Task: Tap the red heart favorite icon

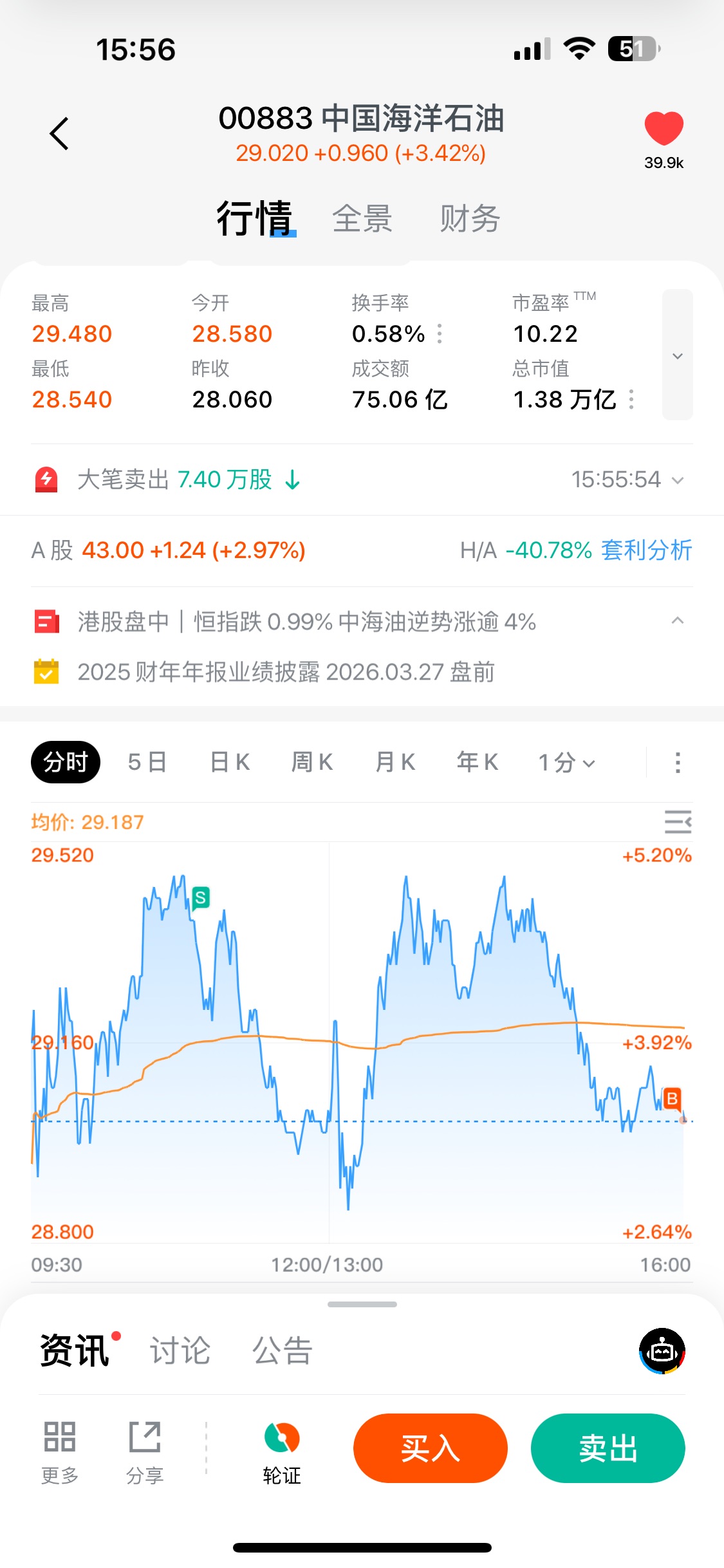Action: click(664, 128)
